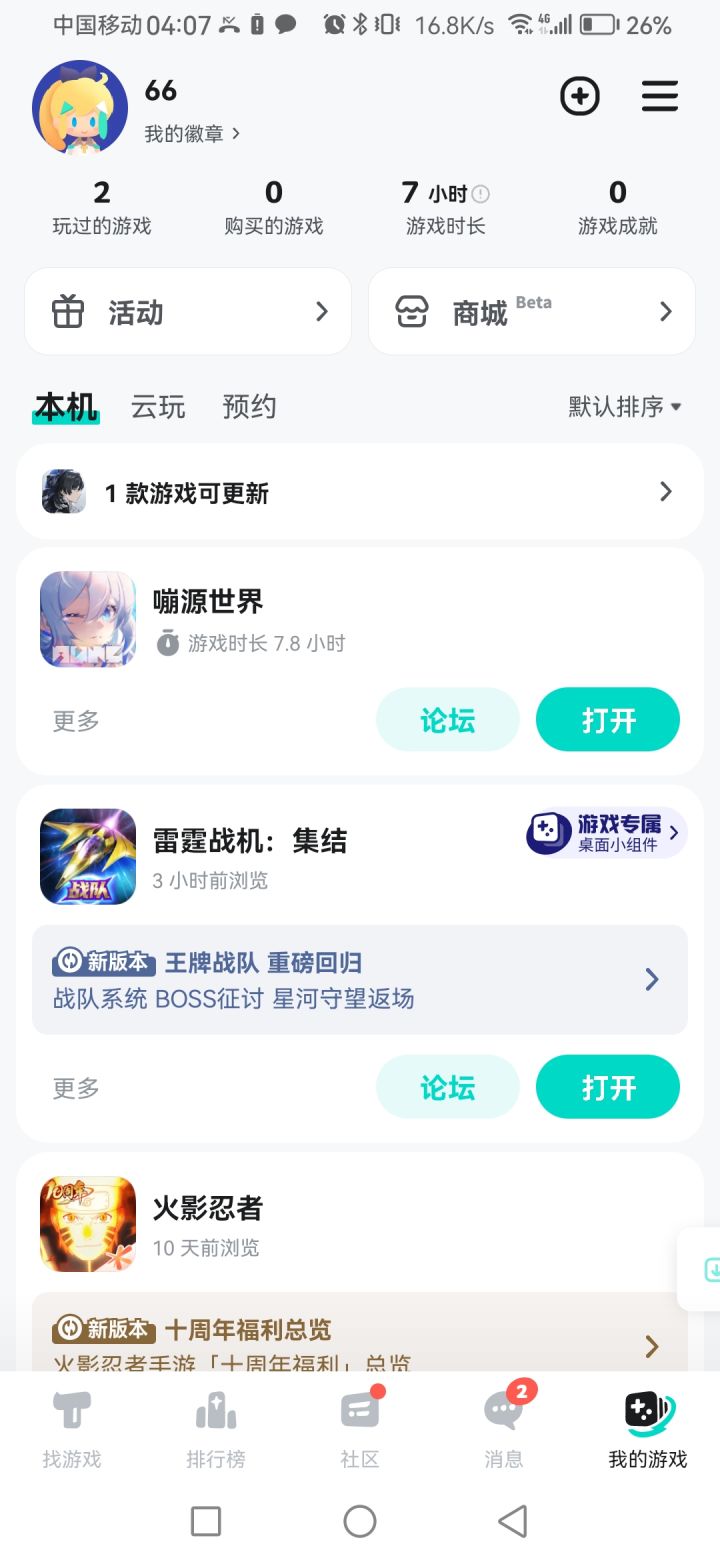Tap 更多 under 嘣源世界
Screen dimensions: 720x1560
click(74, 719)
